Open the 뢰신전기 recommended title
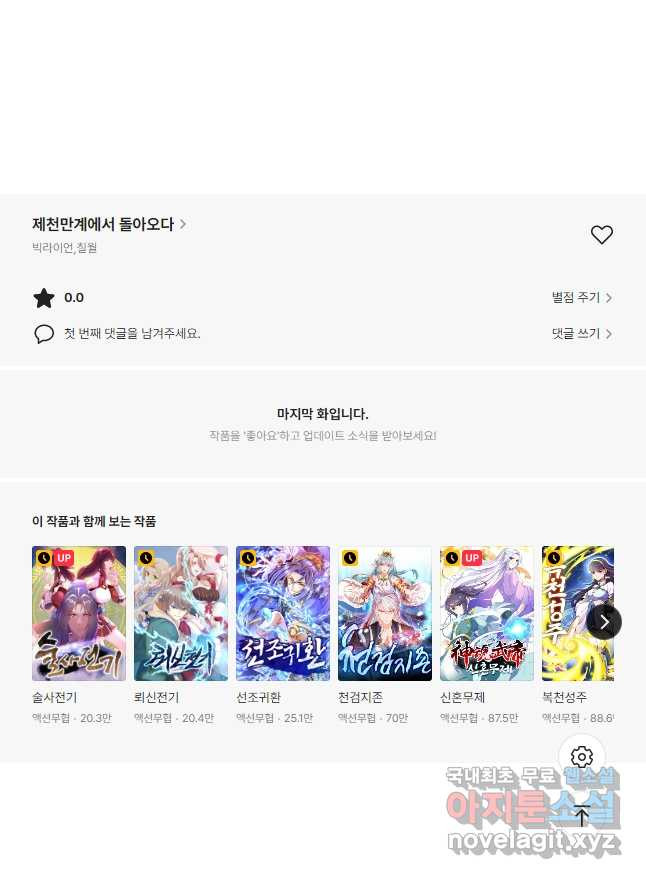The height and width of the screenshot is (879, 646). coord(181,613)
